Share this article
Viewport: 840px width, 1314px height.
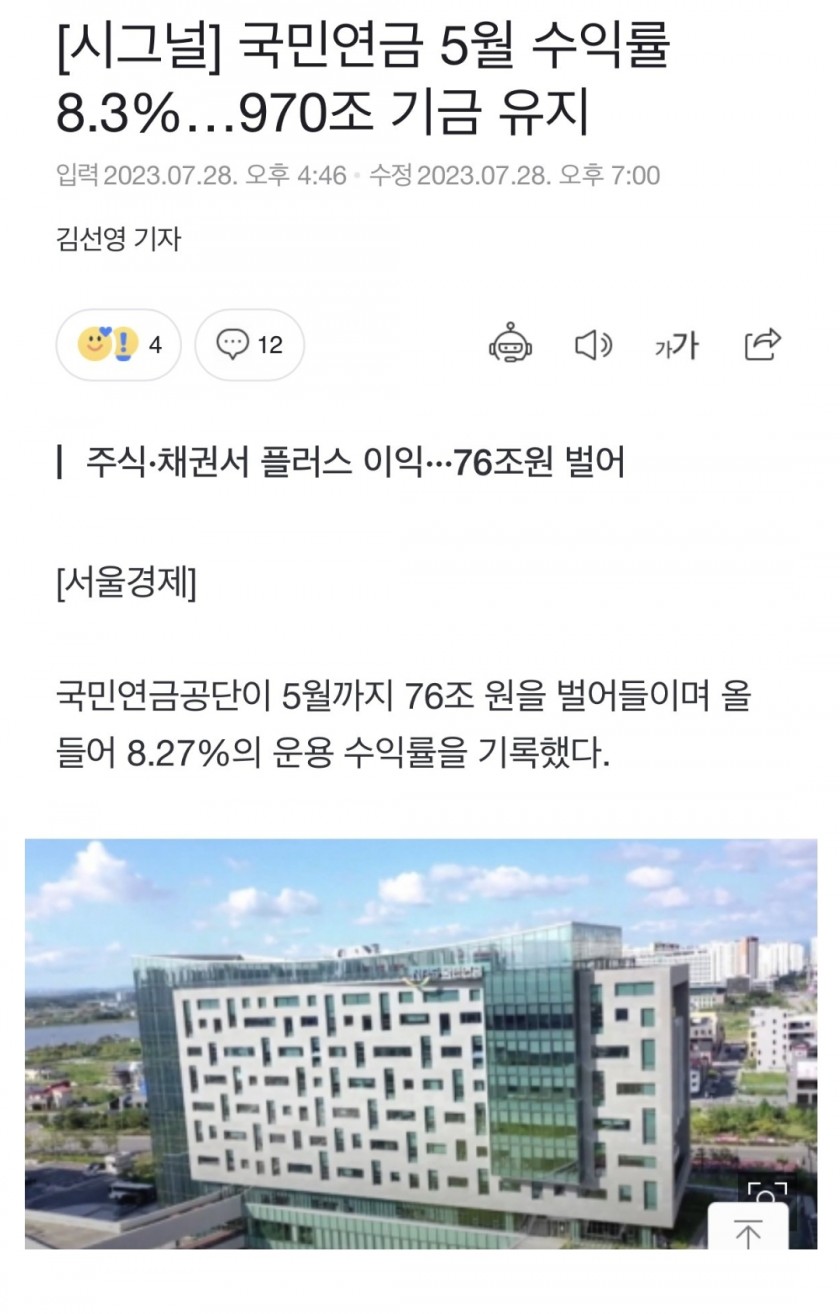[762, 344]
